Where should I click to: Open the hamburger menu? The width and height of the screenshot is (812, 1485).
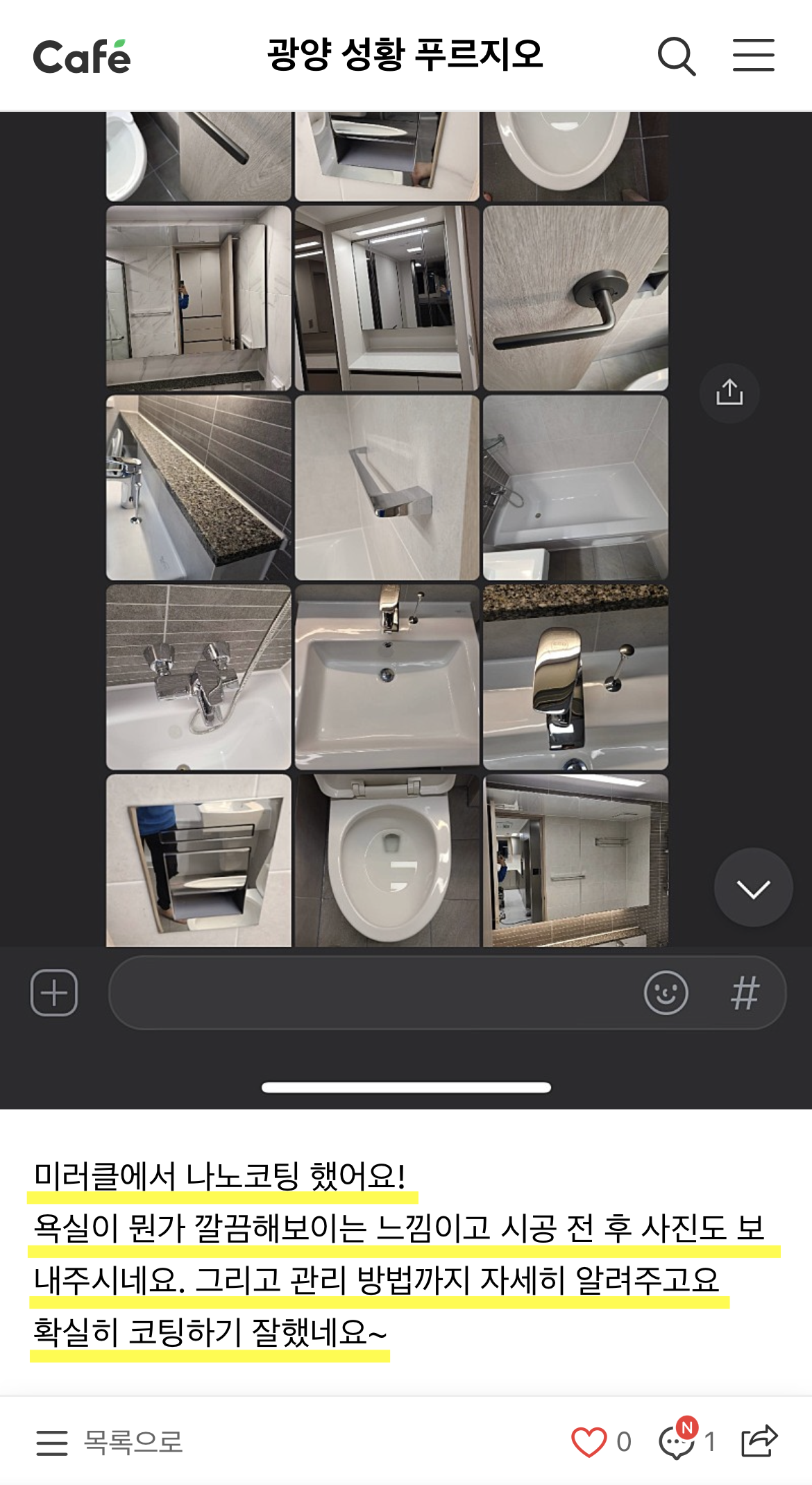point(753,56)
